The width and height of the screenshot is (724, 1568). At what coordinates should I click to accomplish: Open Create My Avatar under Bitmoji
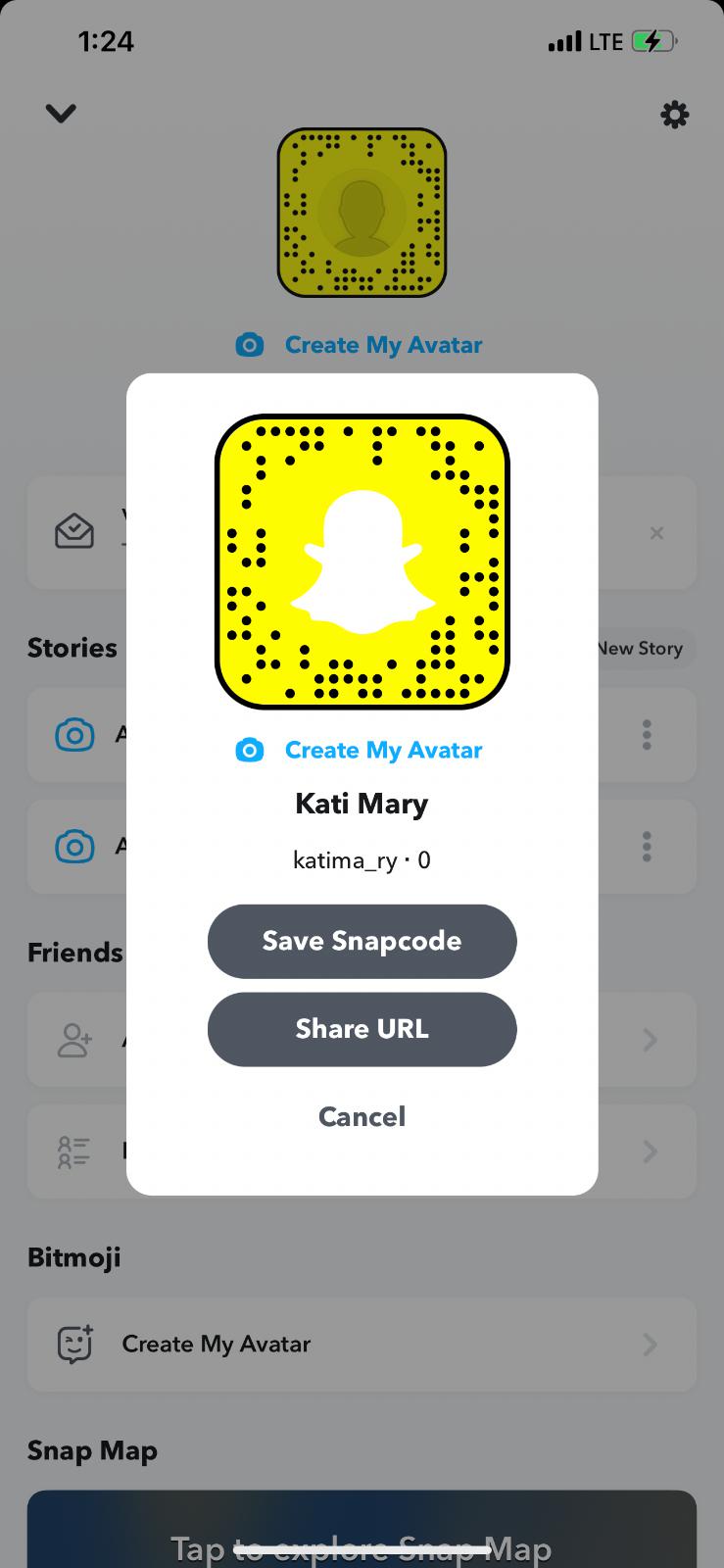coord(361,1344)
